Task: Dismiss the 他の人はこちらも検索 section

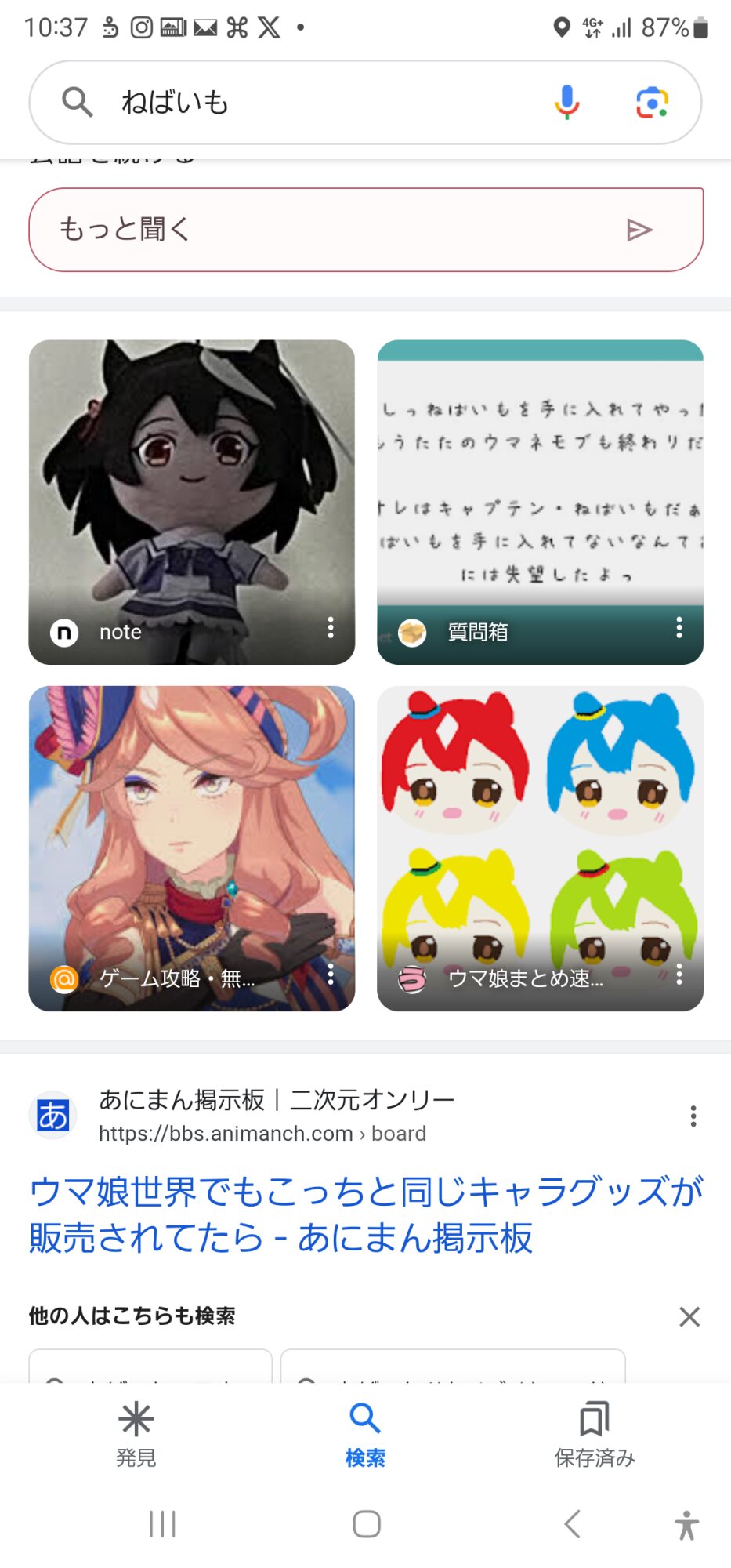Action: [x=689, y=1316]
